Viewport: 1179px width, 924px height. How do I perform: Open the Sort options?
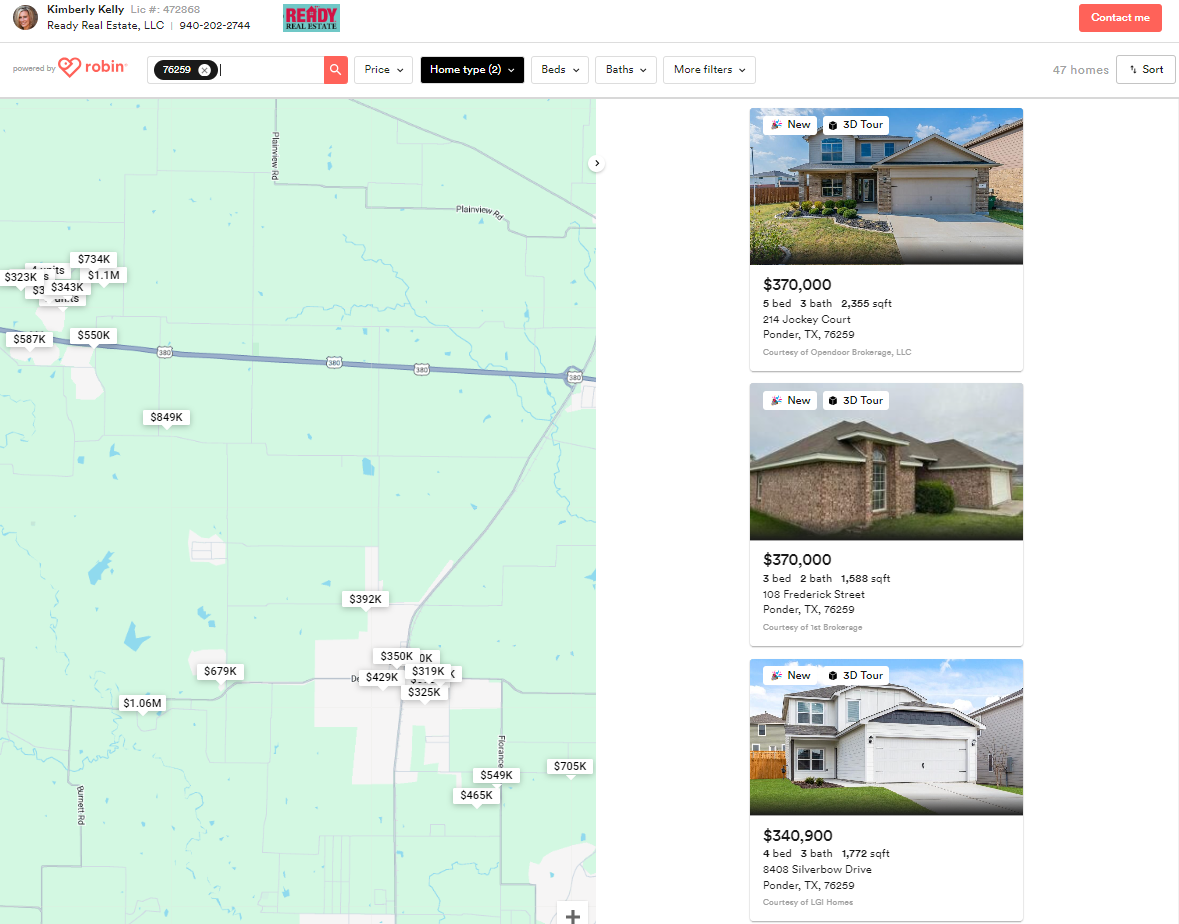tap(1146, 70)
